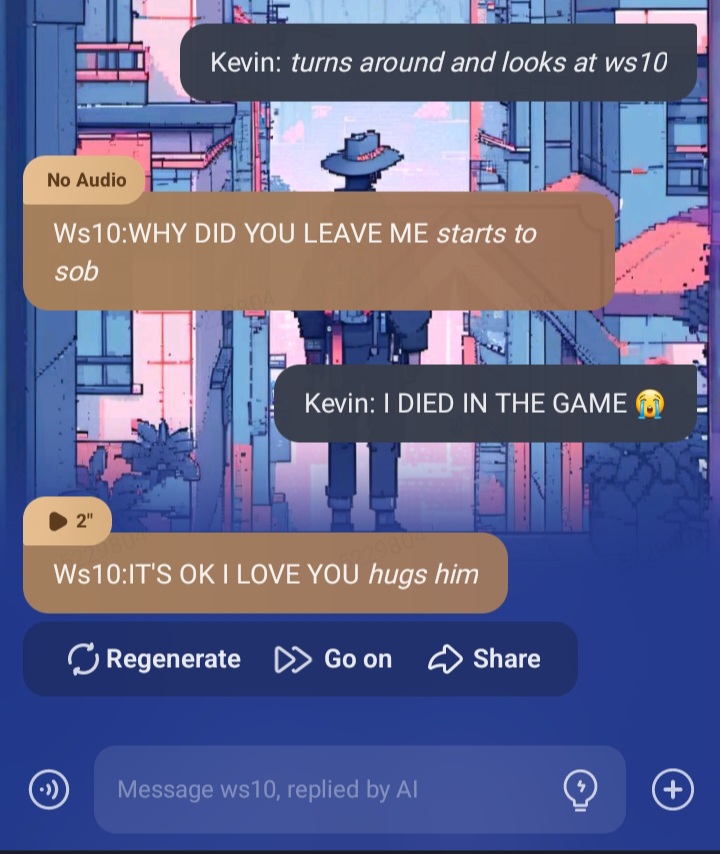720x854 pixels.
Task: Open the lightbulb suggestion icon
Action: [x=580, y=789]
